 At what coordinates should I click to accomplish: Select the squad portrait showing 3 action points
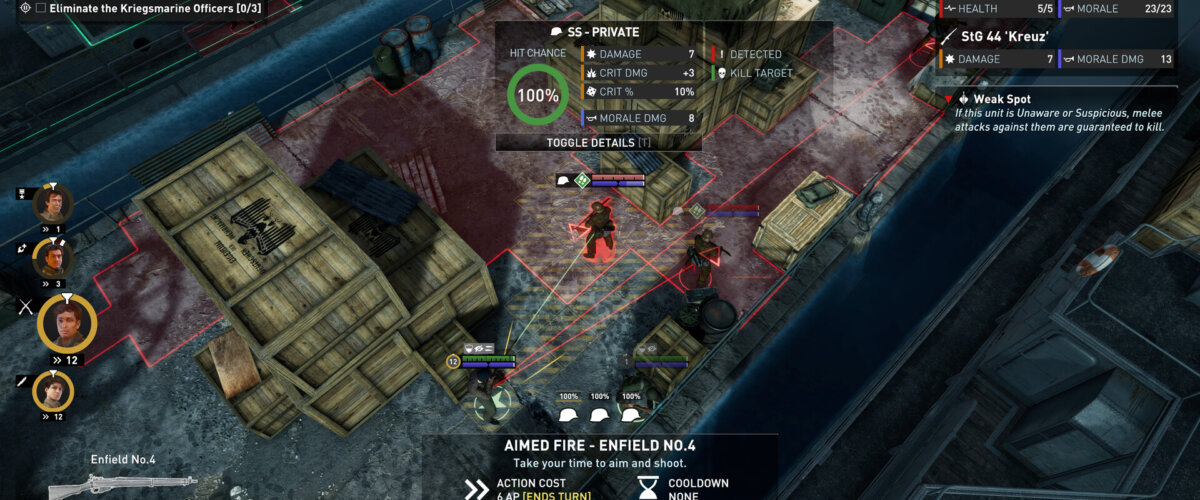pos(52,259)
